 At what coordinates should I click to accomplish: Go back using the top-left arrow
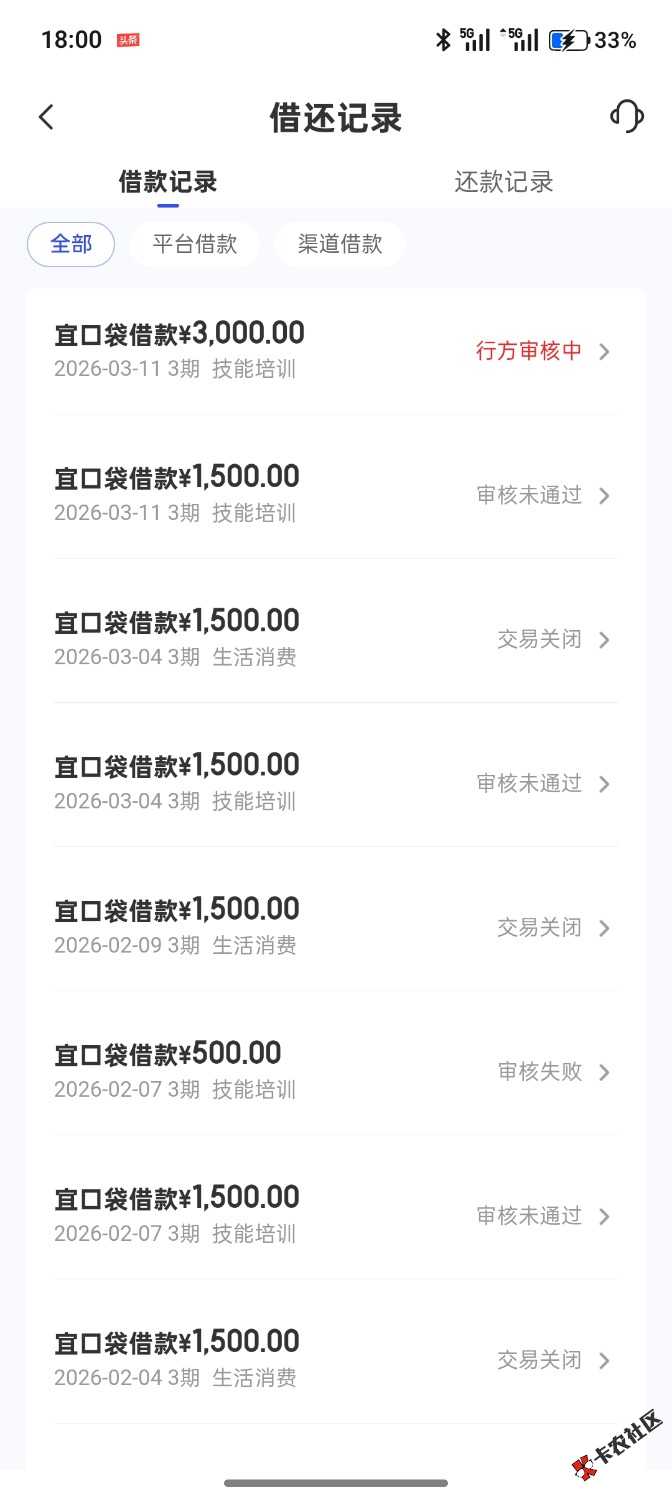click(x=46, y=117)
